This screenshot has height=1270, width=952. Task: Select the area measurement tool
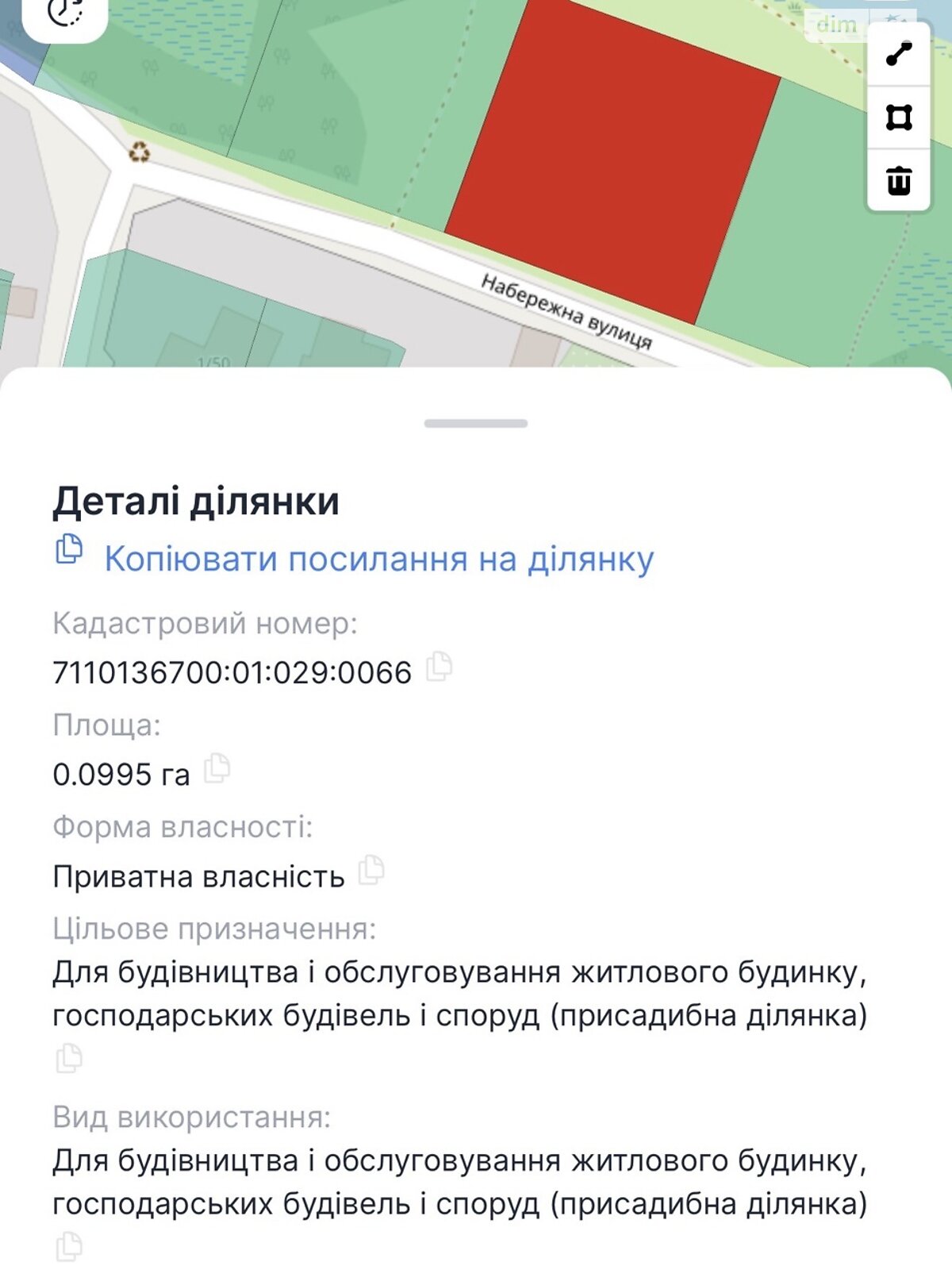coord(900,119)
